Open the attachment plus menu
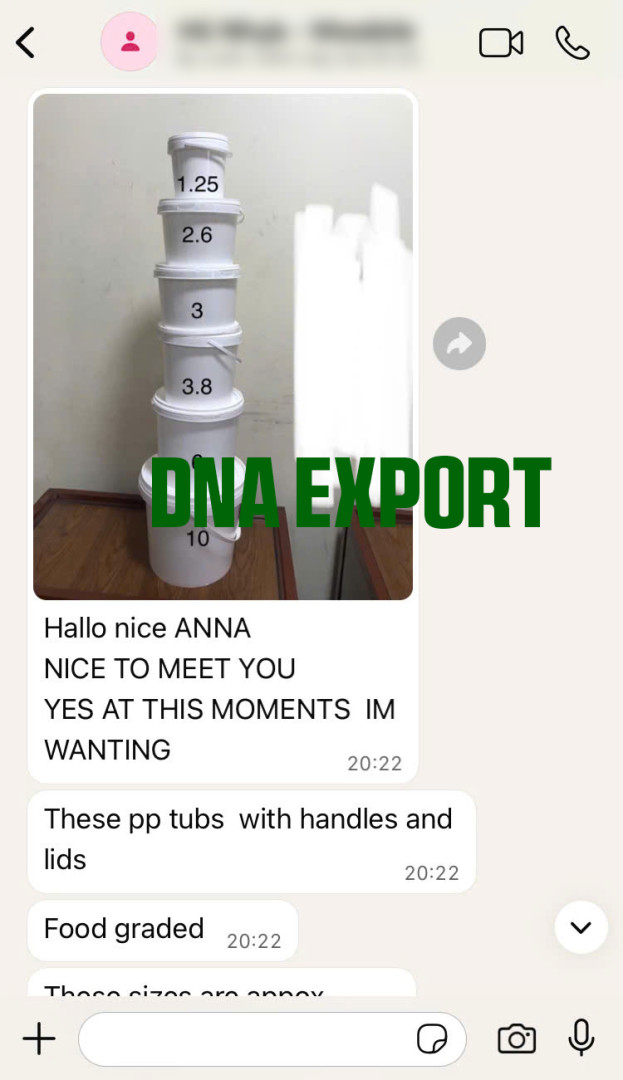 (x=39, y=1038)
